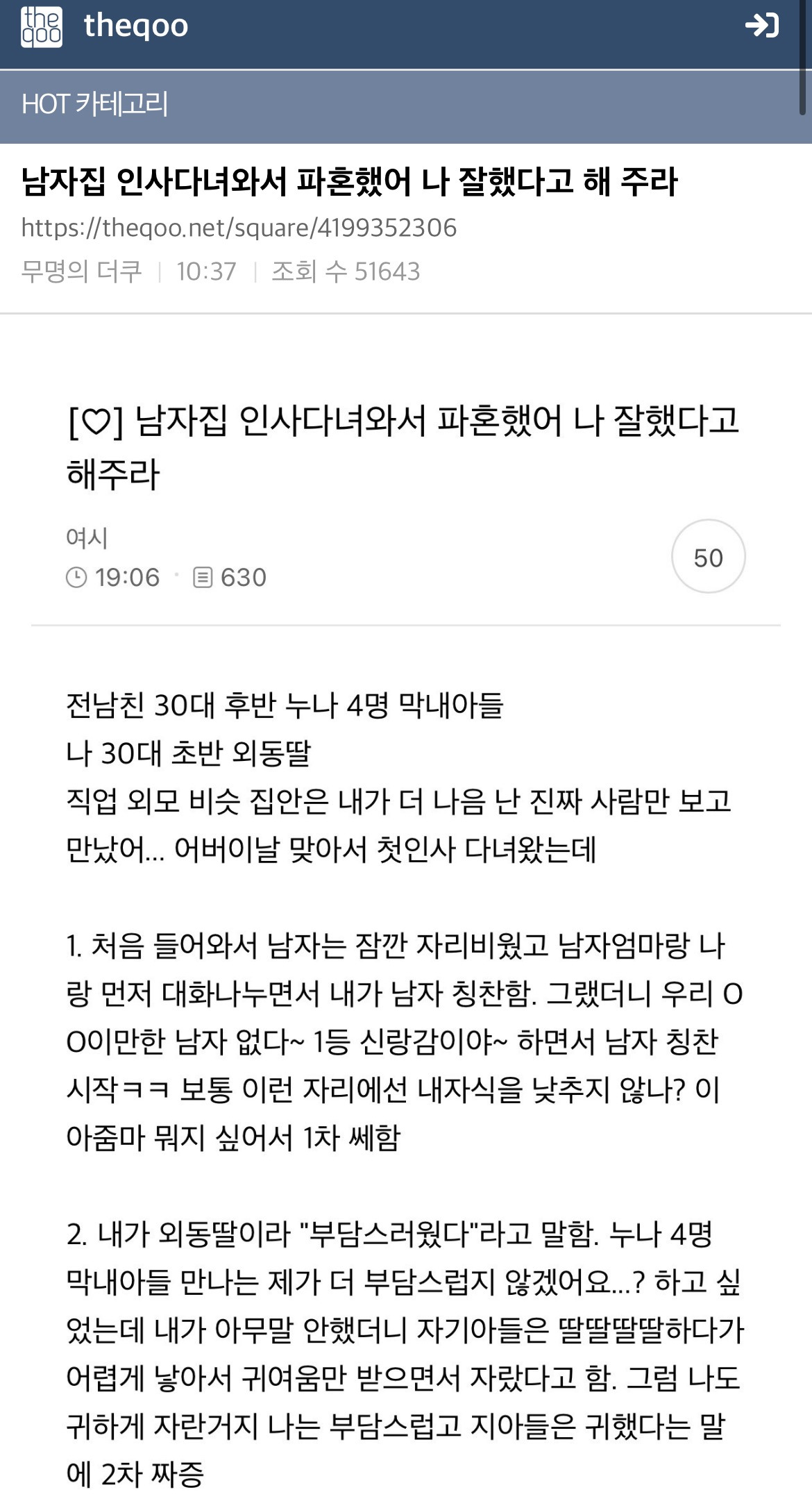Tap the 무명의 더쿠 author name
This screenshot has height=1508, width=812.
[x=81, y=271]
